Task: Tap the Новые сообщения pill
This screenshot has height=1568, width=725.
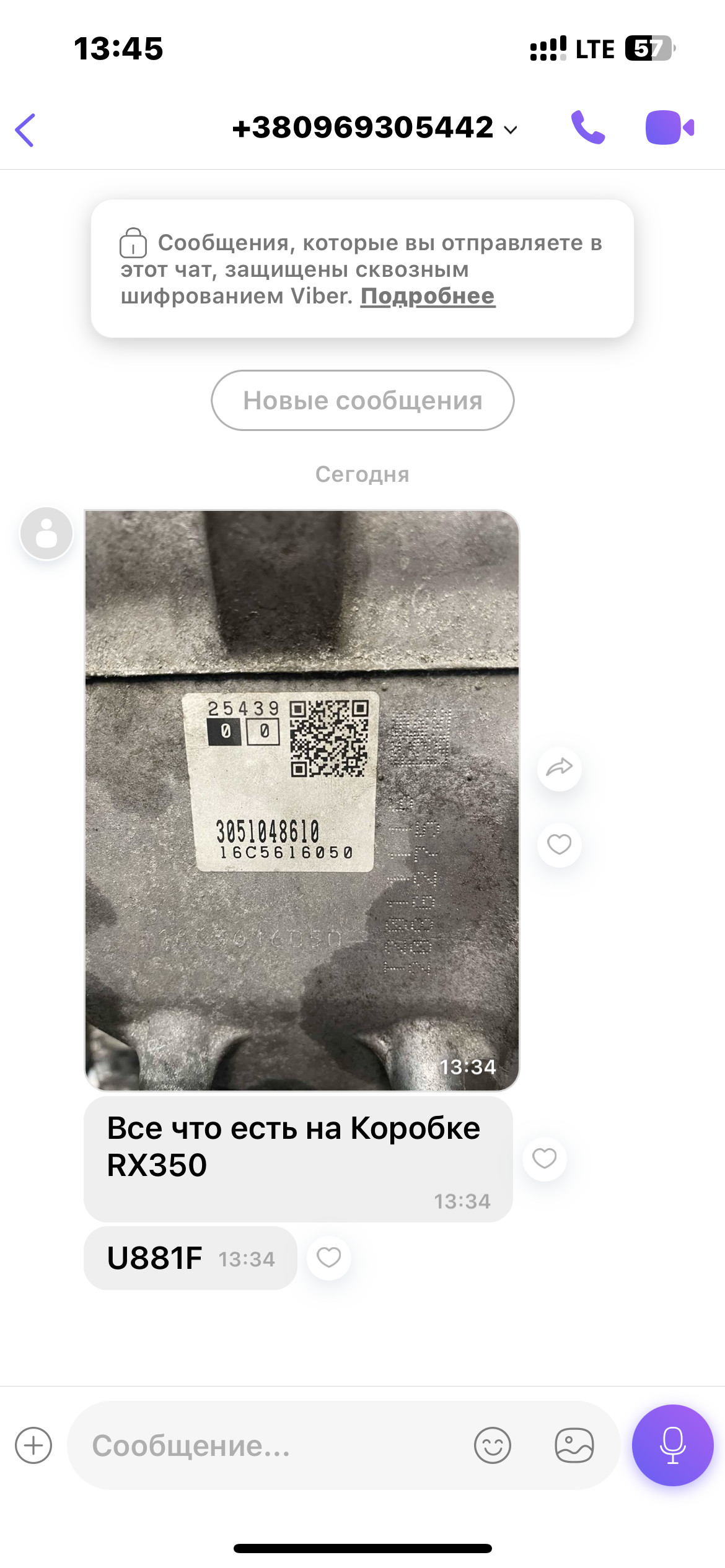Action: point(362,401)
